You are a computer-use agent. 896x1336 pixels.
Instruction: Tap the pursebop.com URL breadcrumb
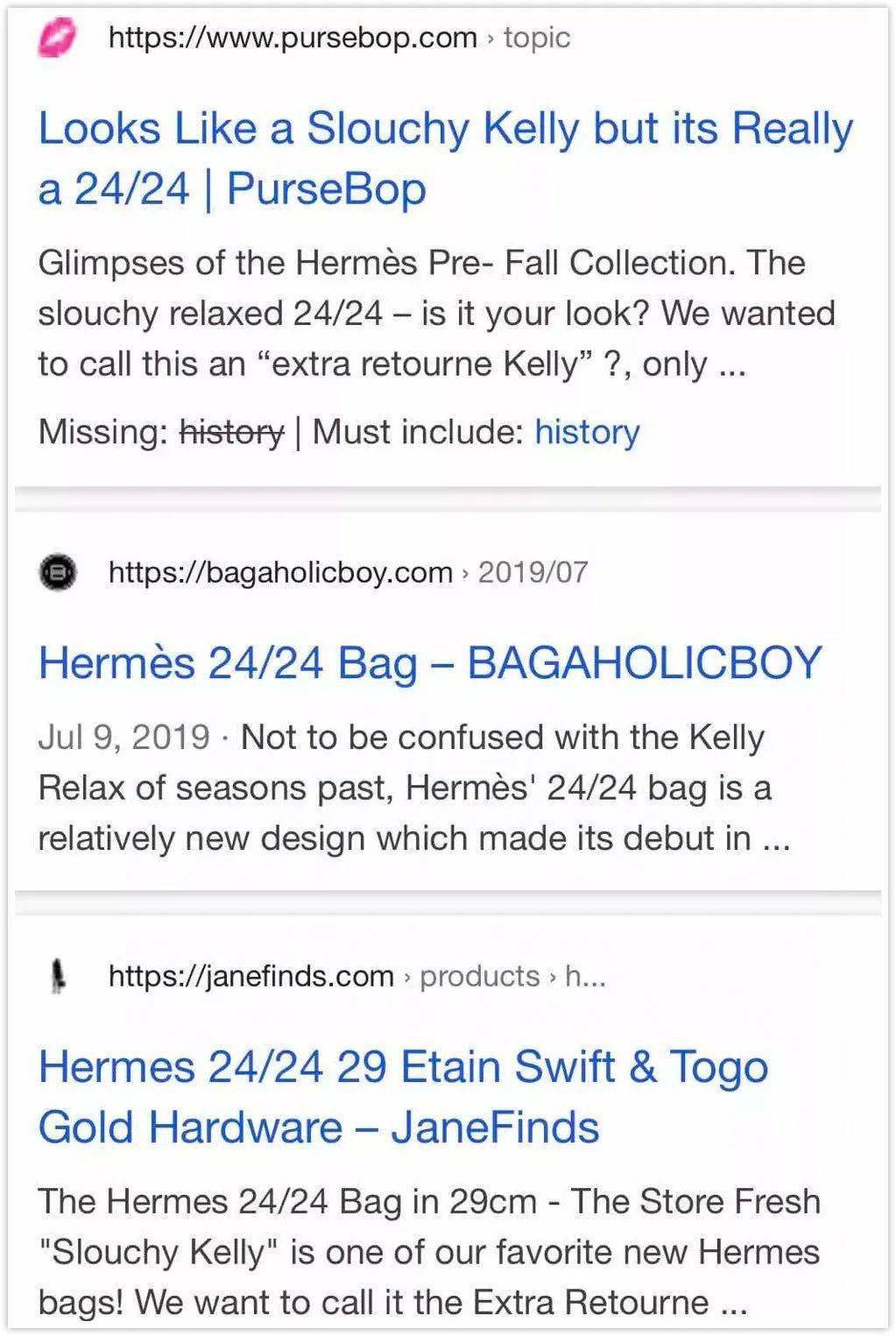point(339,38)
